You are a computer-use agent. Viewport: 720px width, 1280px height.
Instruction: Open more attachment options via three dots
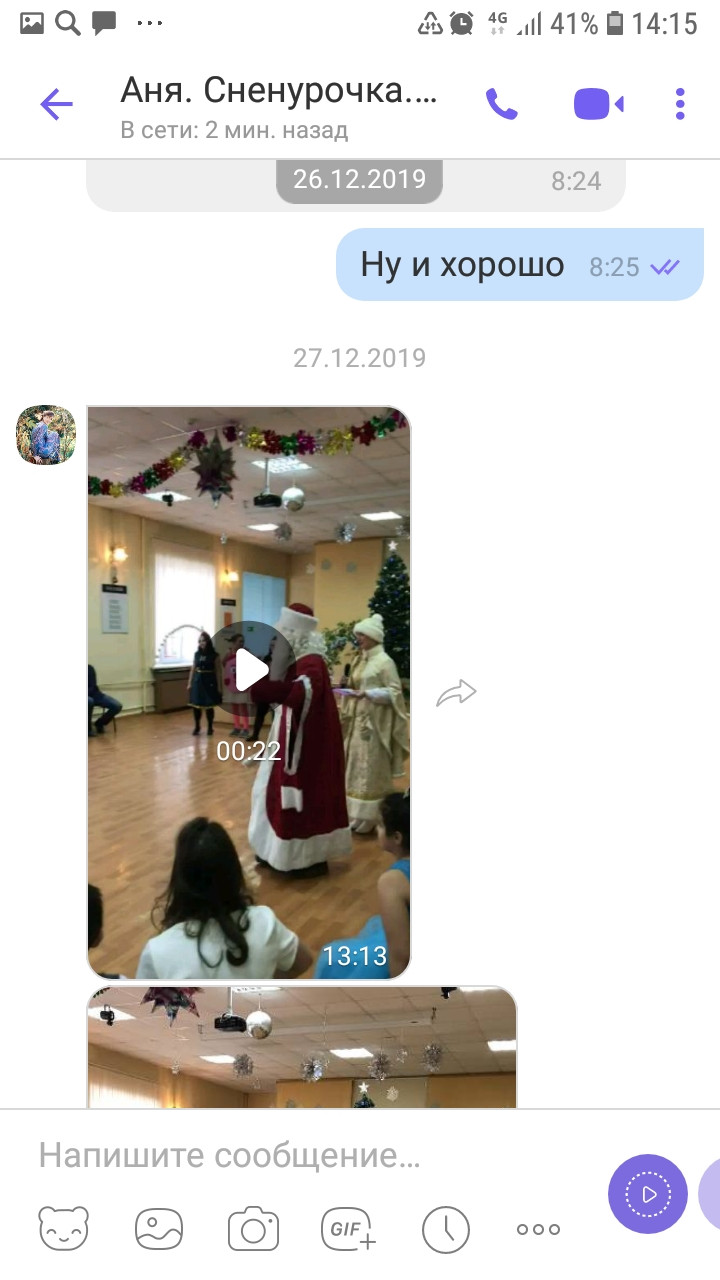pos(537,1230)
